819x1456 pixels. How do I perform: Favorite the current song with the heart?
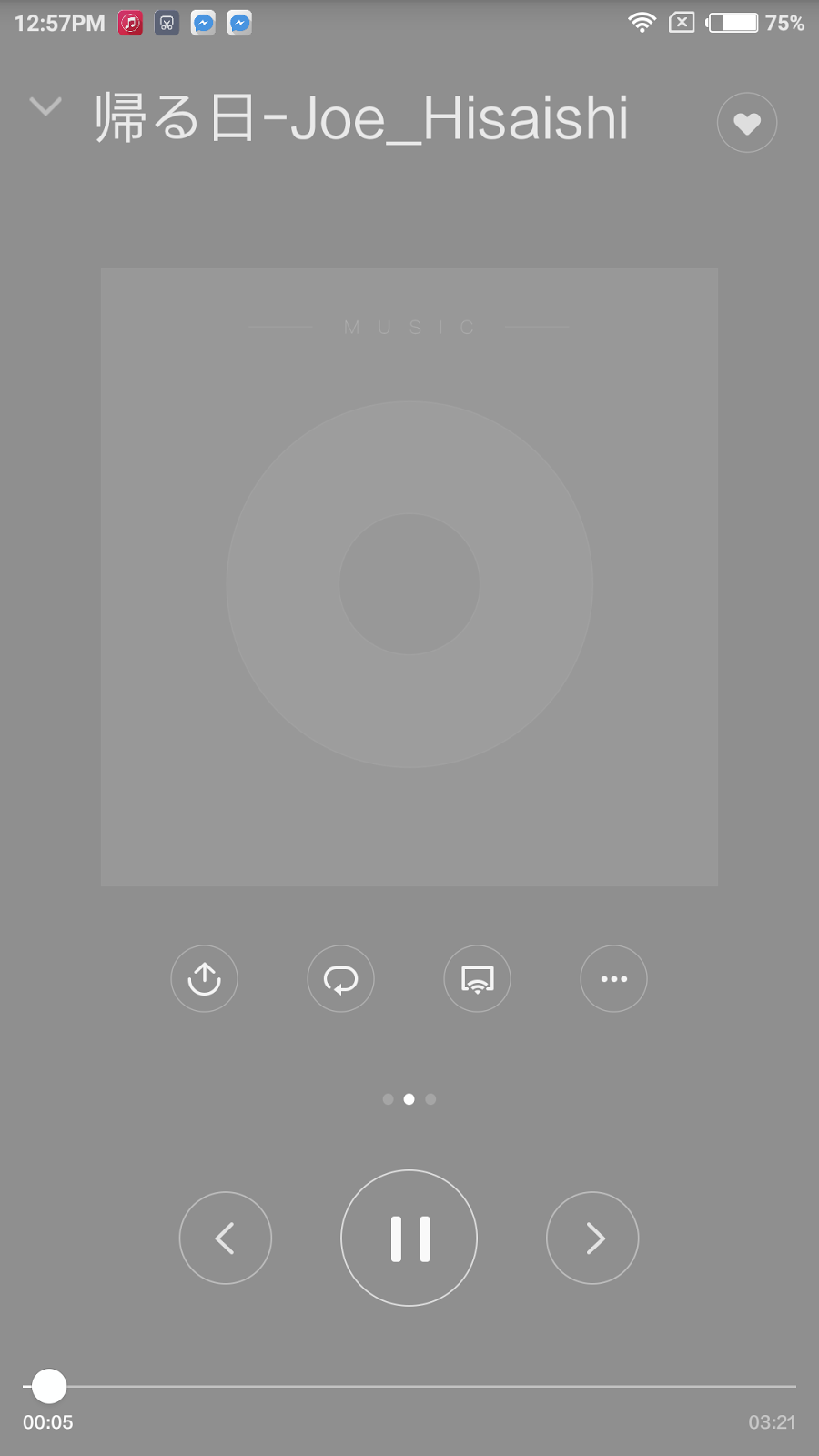[747, 123]
